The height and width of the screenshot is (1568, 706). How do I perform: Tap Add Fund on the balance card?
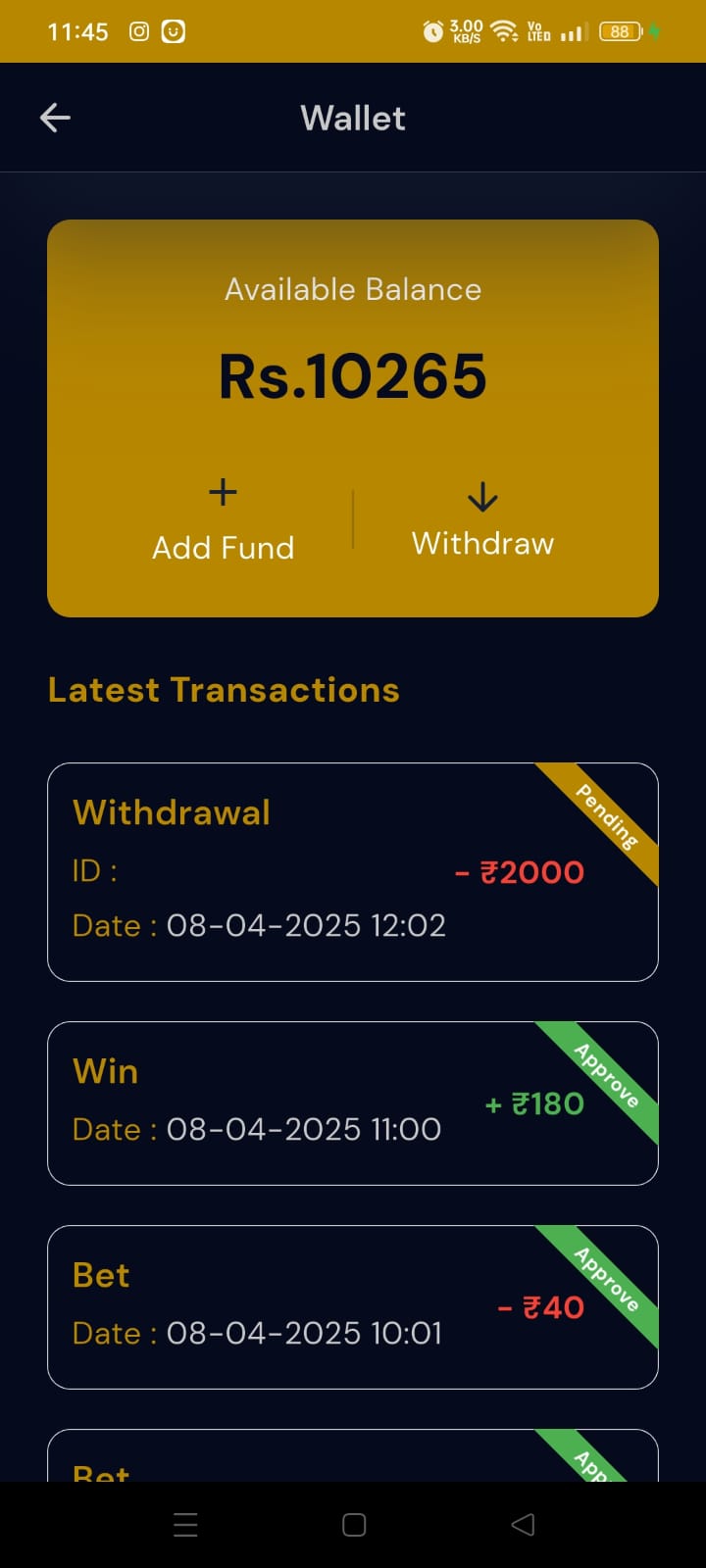[x=224, y=521]
